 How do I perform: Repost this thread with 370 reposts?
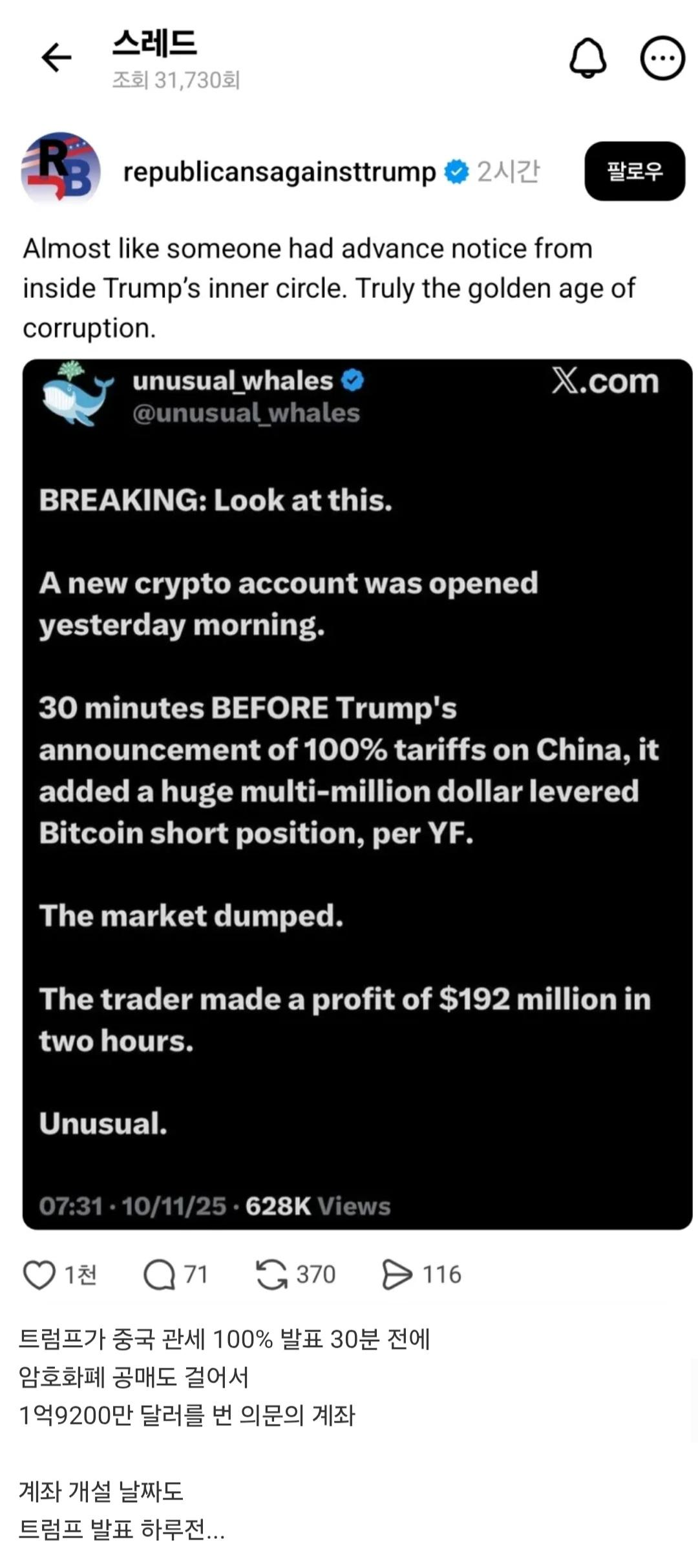271,1275
